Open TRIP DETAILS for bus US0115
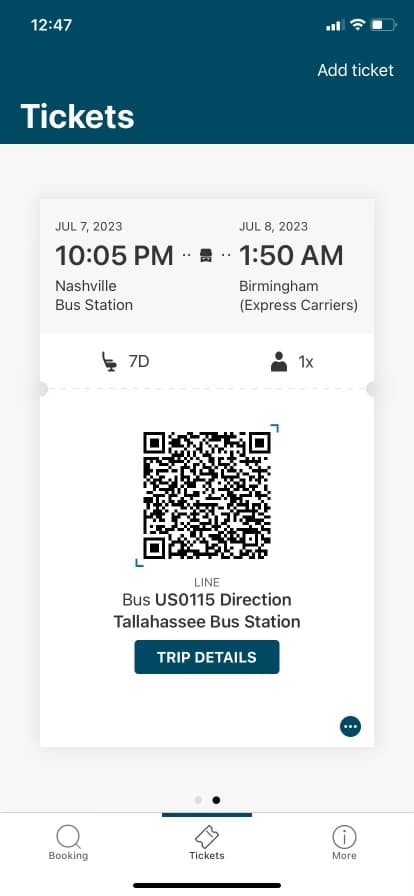This screenshot has width=414, height=896. (x=207, y=657)
